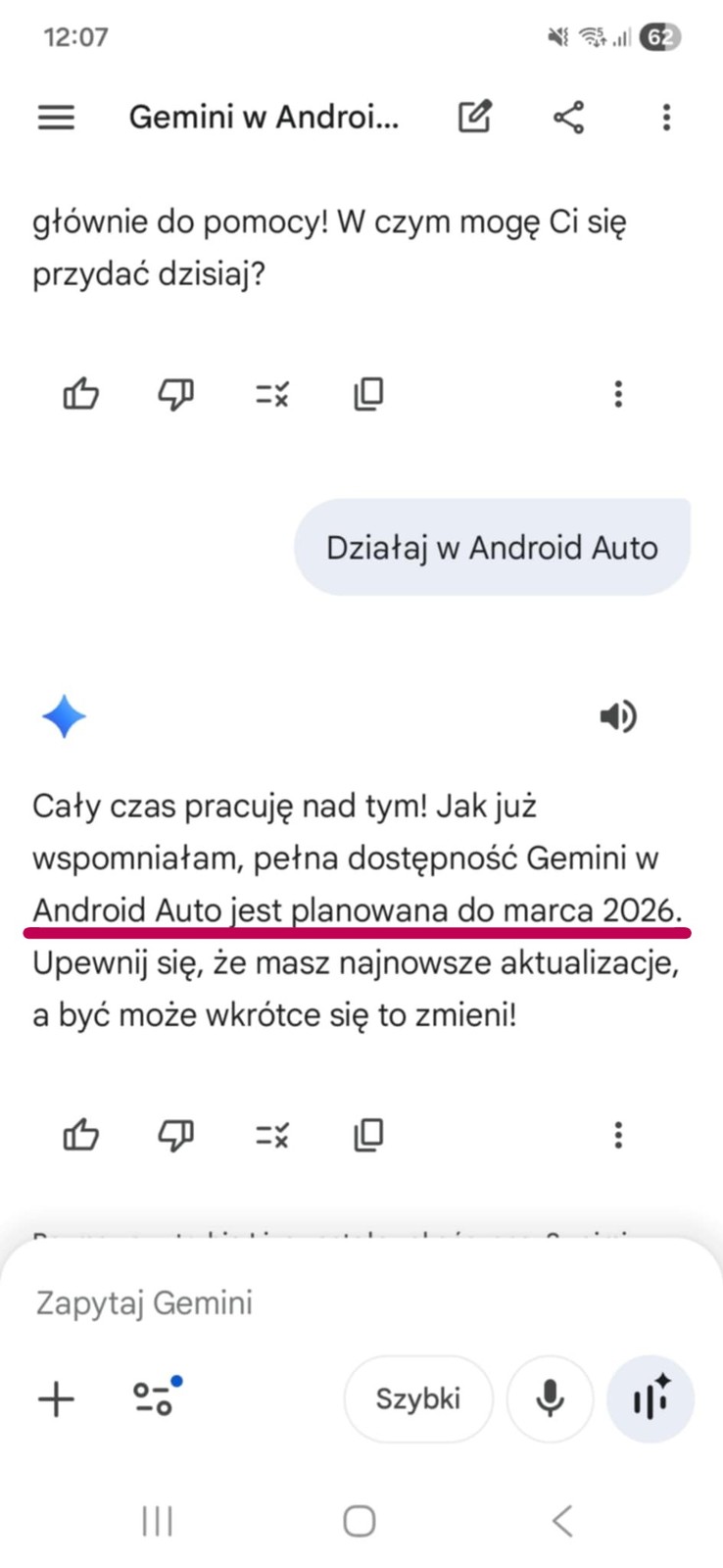Copy the first Gemini response
This screenshot has width=723, height=1568.
point(367,393)
